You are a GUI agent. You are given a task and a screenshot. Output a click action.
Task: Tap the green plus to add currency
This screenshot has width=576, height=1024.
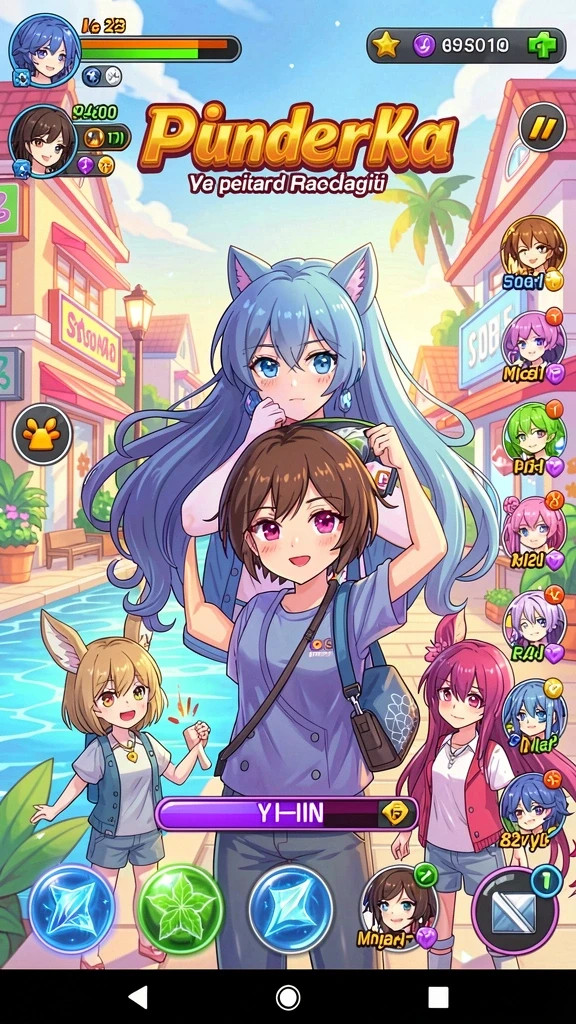[x=541, y=46]
